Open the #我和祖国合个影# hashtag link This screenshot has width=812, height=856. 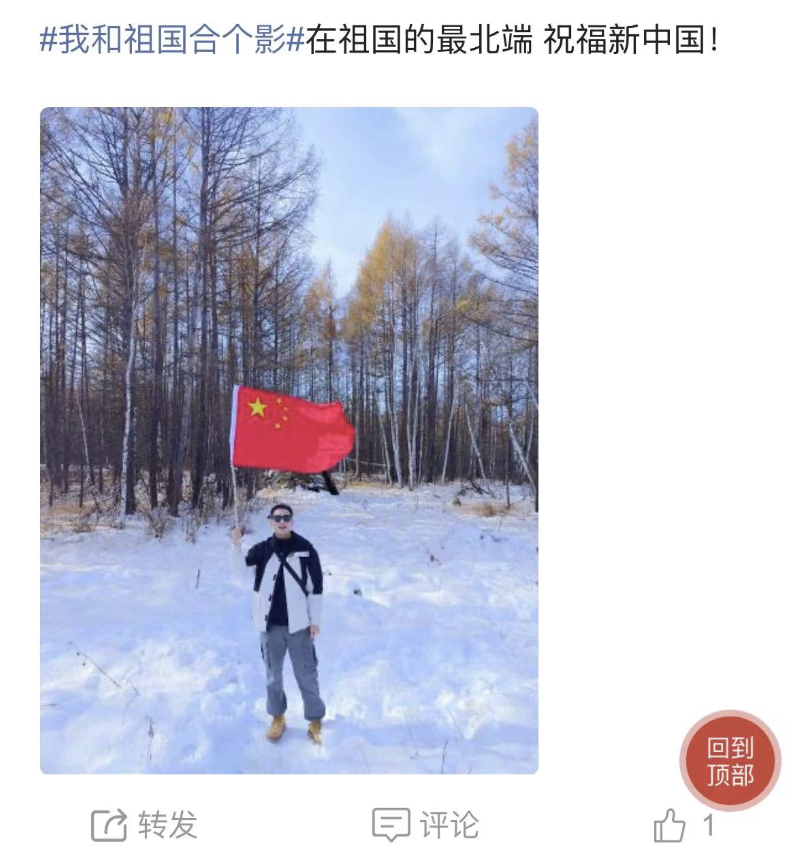172,41
